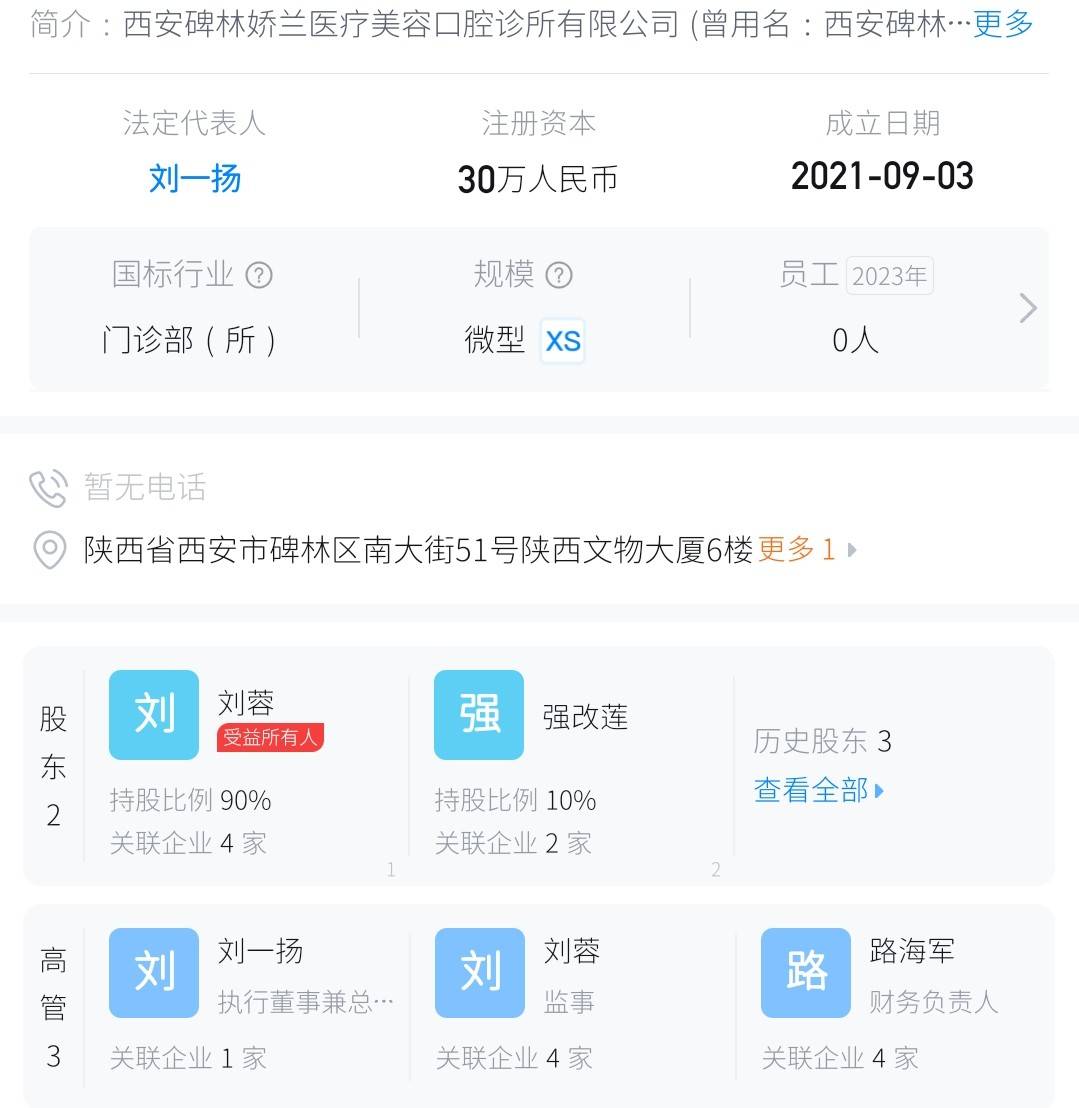Click supervisor 刘蓉's avatar icon in 高管 section

pyautogui.click(x=478, y=972)
